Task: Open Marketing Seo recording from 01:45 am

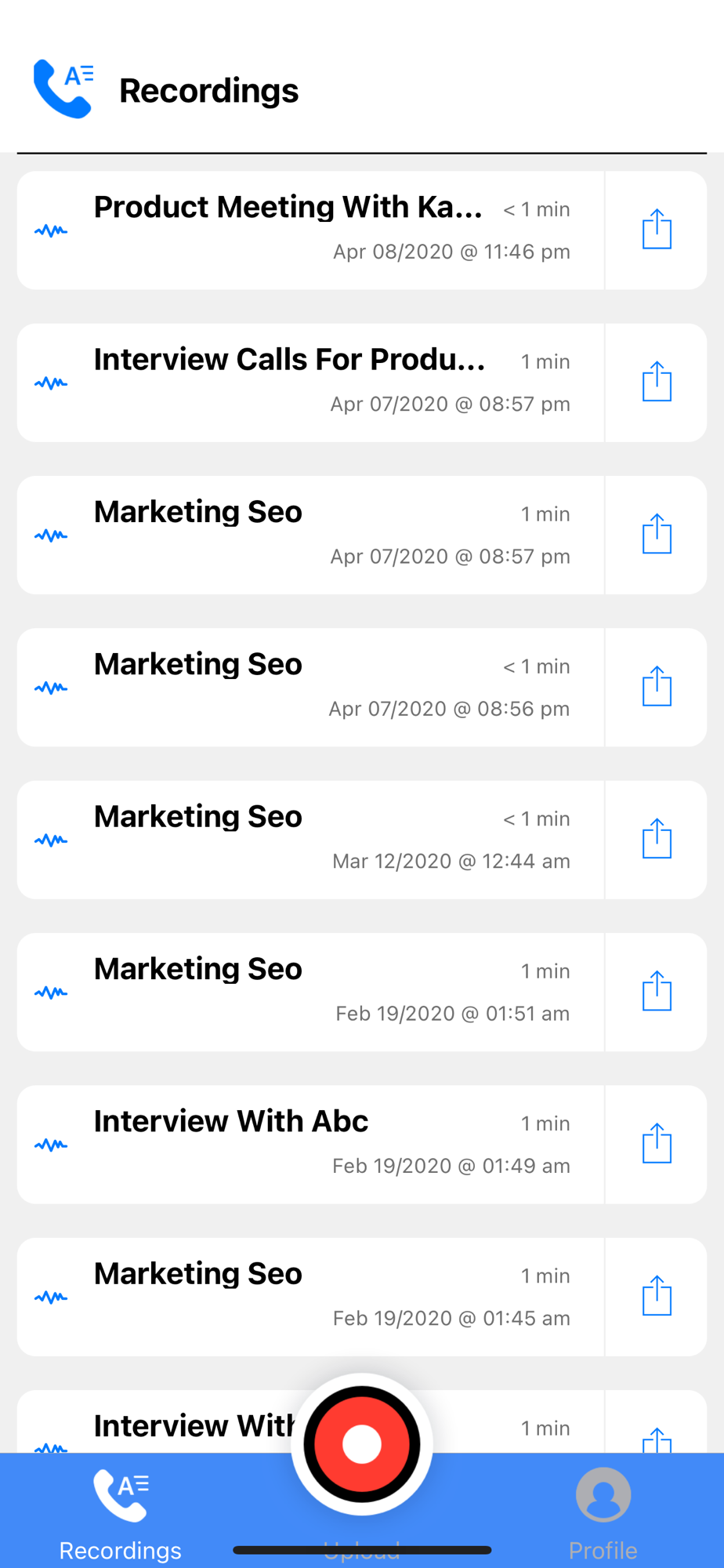Action: (x=310, y=1297)
